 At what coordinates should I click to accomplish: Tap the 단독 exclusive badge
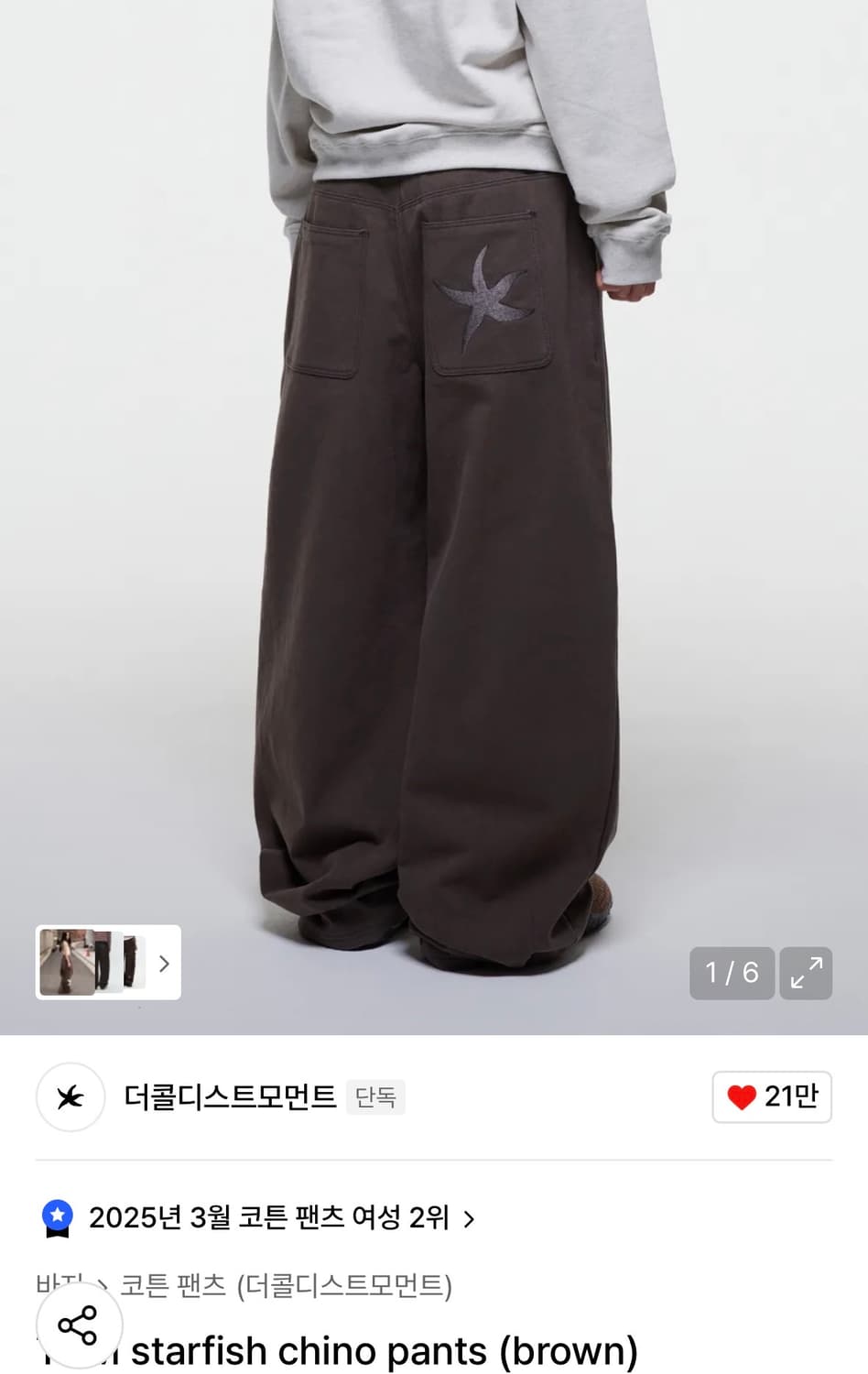pyautogui.click(x=375, y=1097)
